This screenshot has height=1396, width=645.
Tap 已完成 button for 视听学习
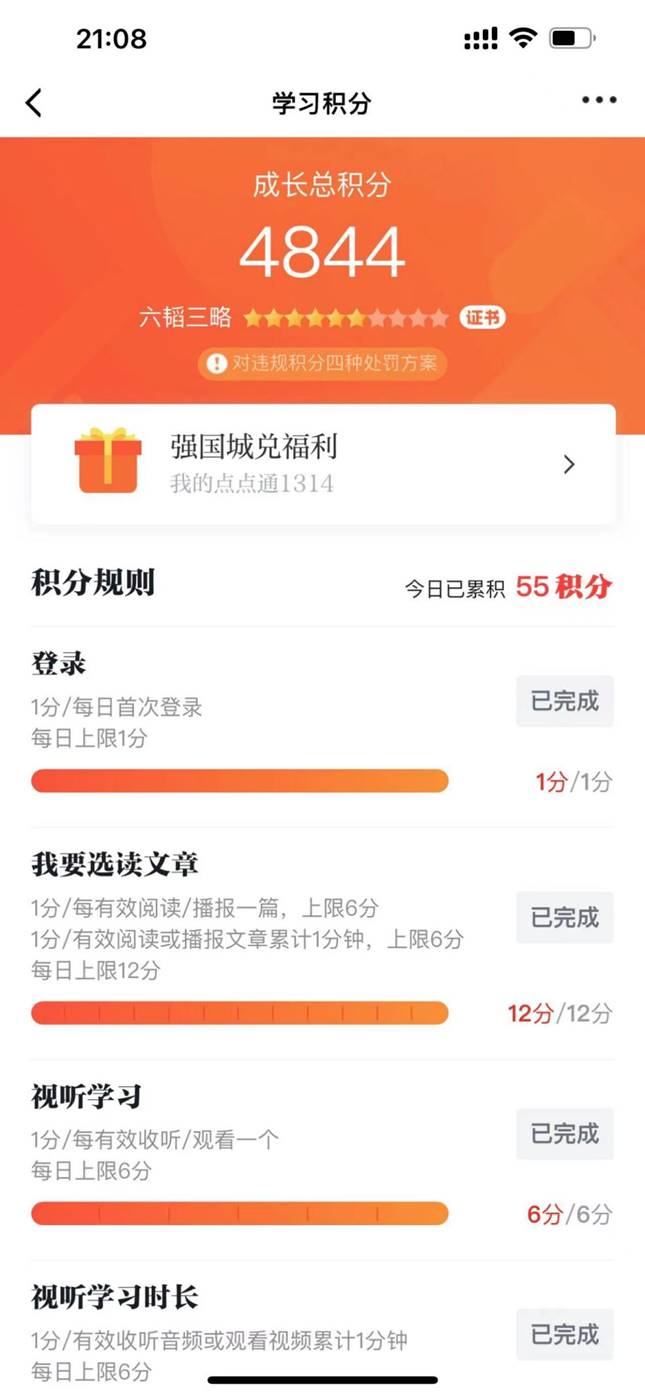564,1134
